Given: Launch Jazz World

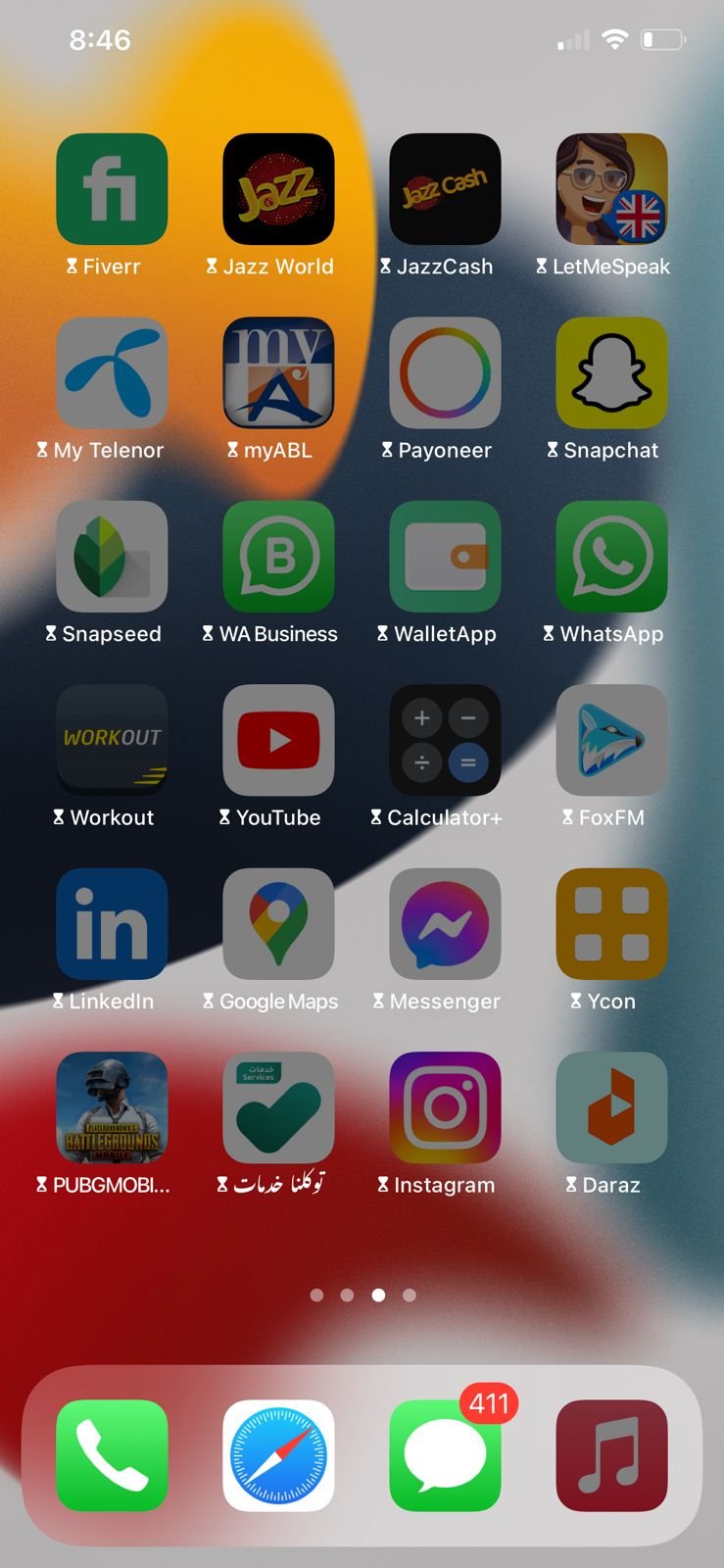Looking at the screenshot, I should click(278, 189).
